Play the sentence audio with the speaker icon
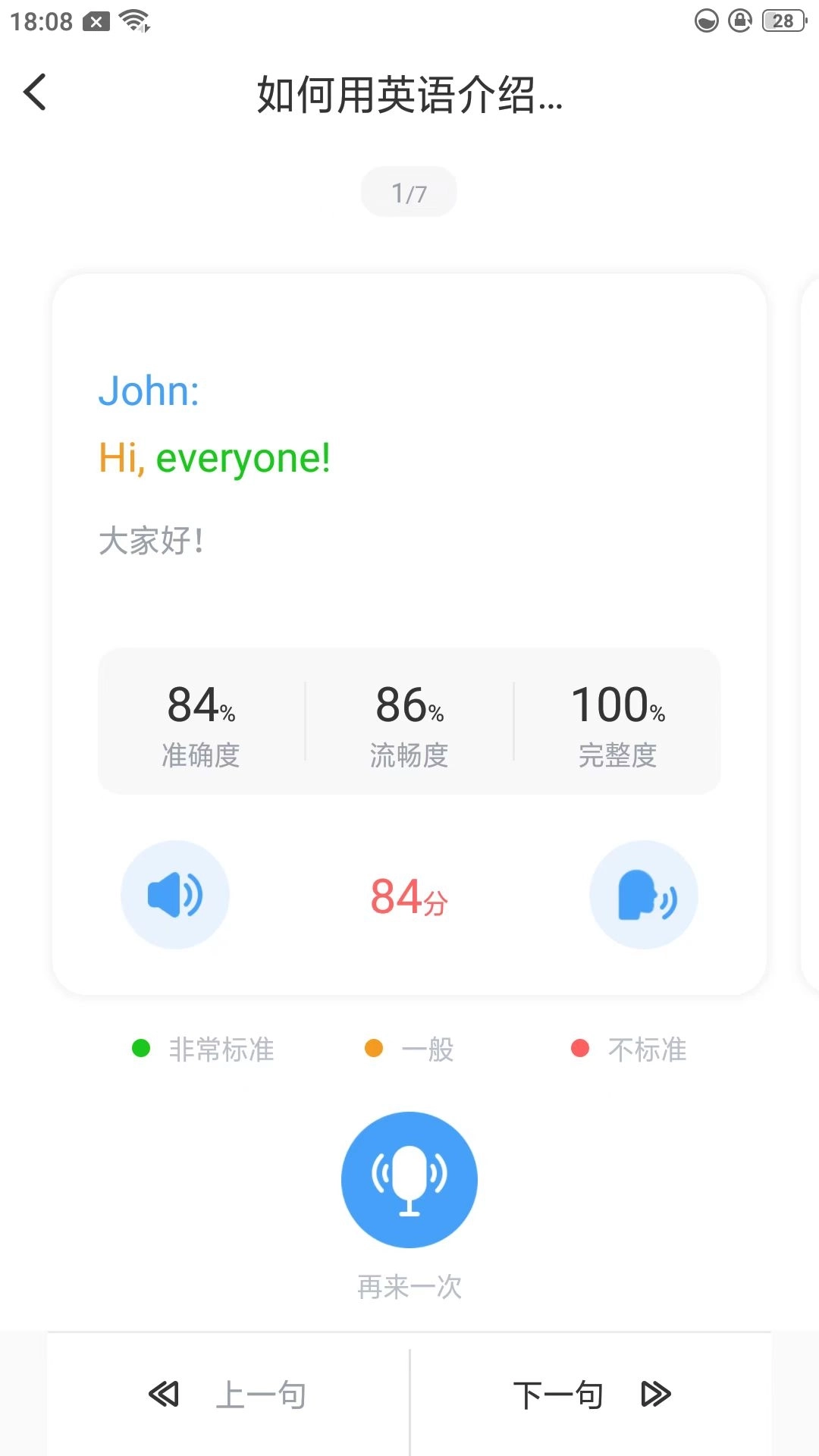Viewport: 819px width, 1456px height. pos(174,895)
